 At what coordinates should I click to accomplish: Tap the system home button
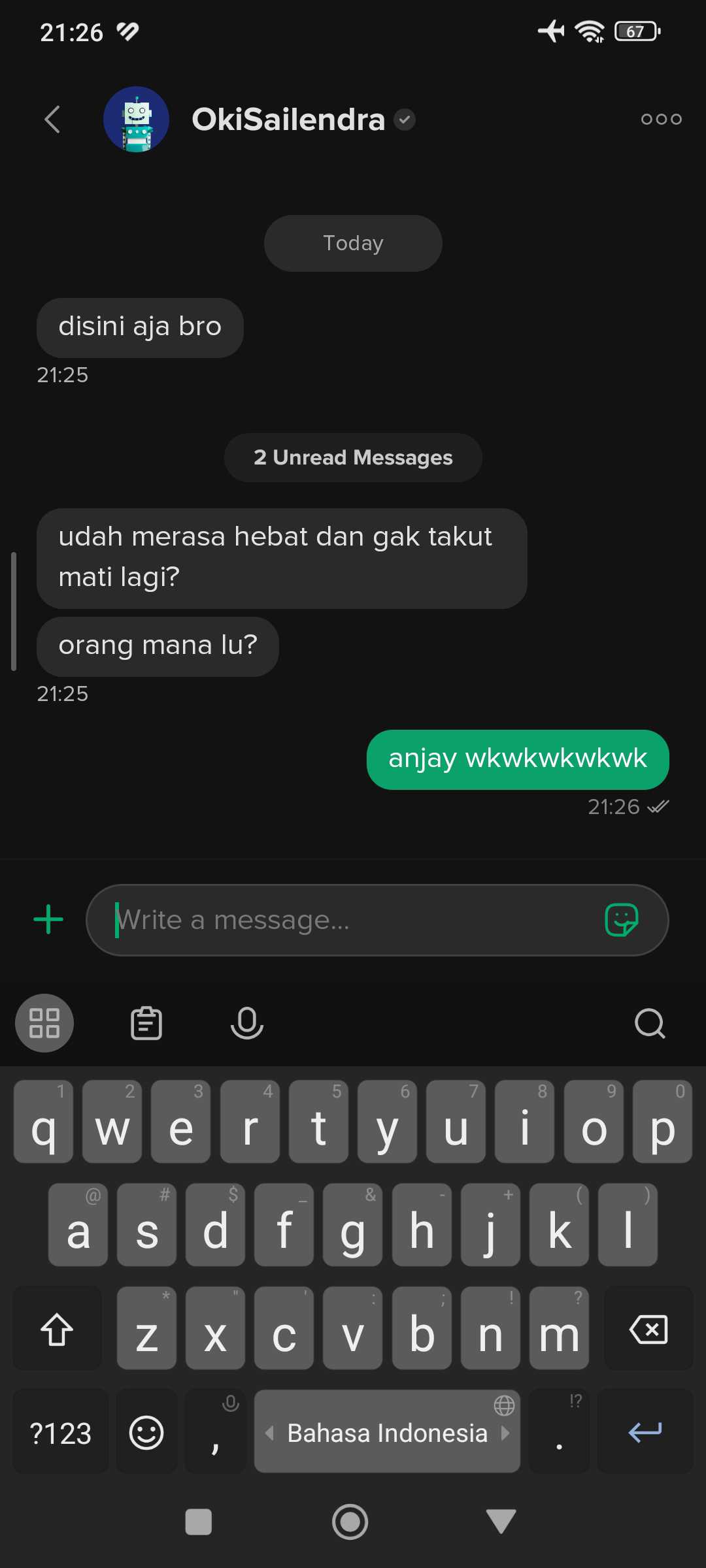pos(350,1522)
